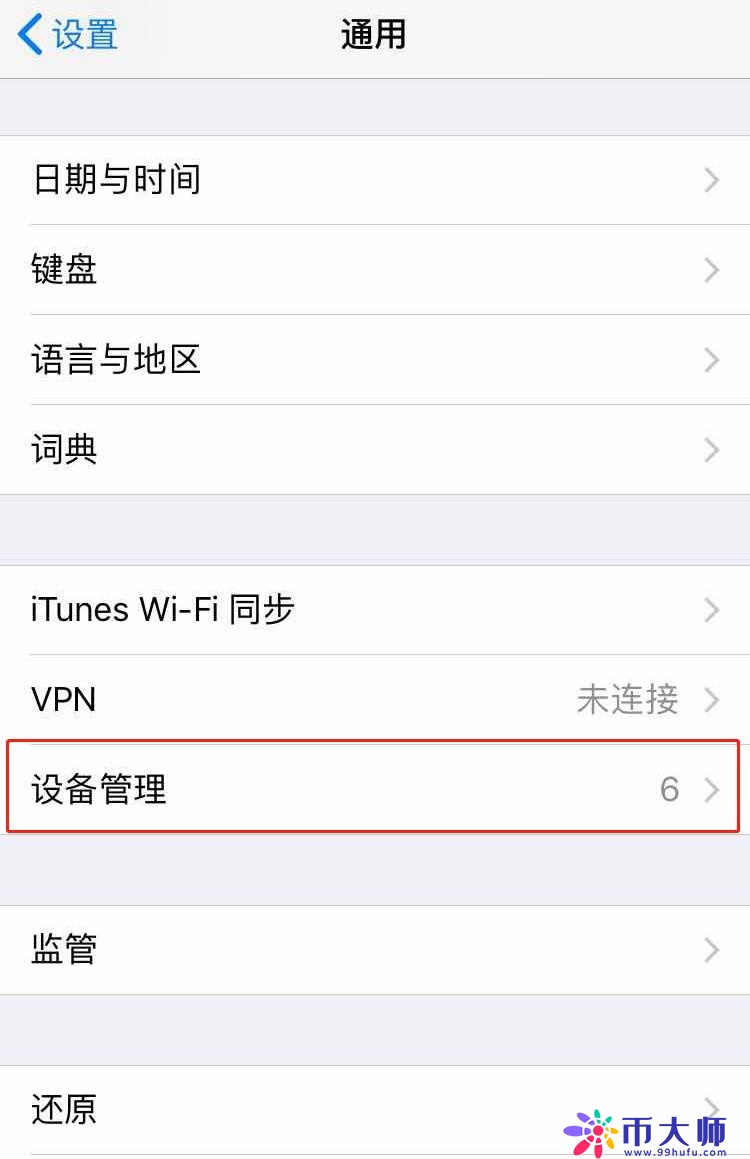Open the 词典 dictionary settings
The width and height of the screenshot is (750, 1159).
64,450
